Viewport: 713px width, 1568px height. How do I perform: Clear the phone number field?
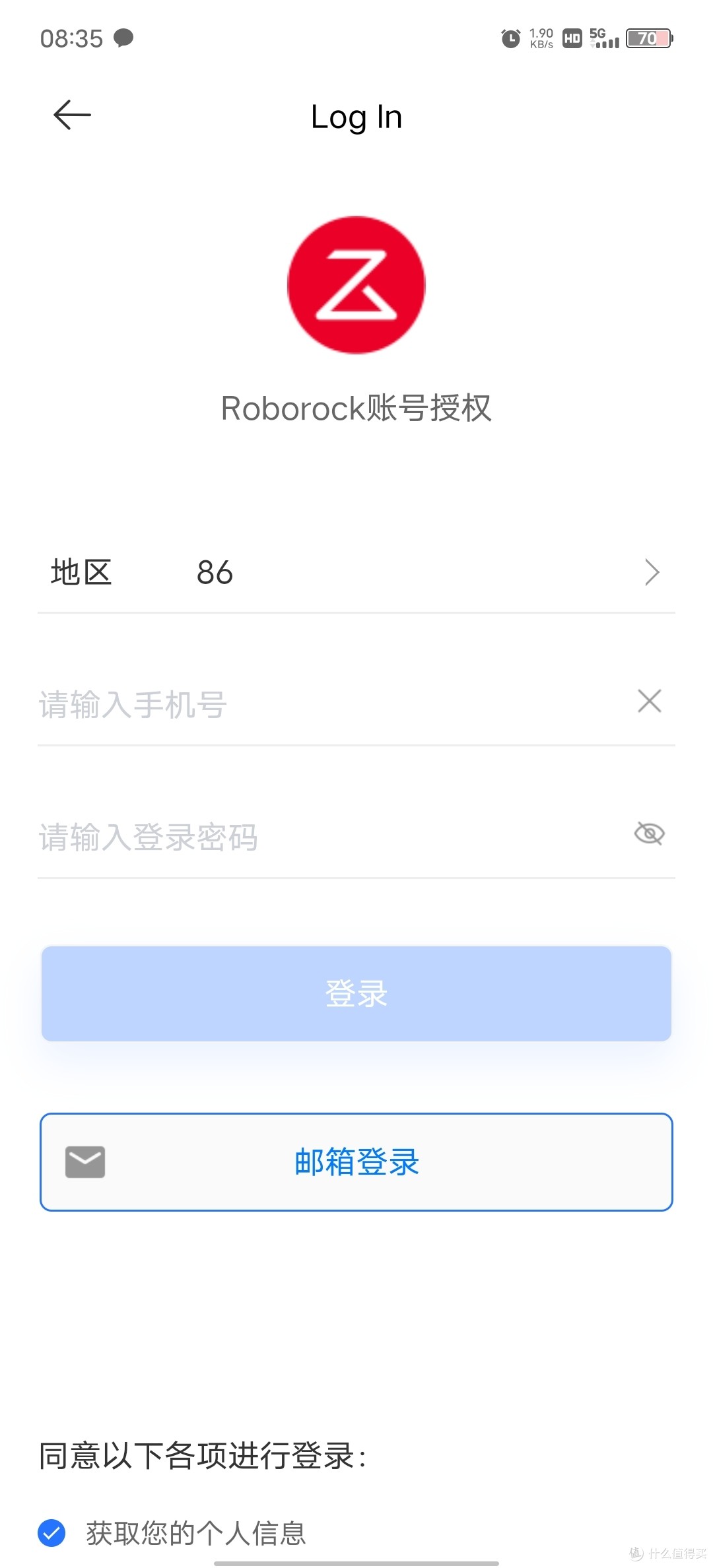point(650,701)
